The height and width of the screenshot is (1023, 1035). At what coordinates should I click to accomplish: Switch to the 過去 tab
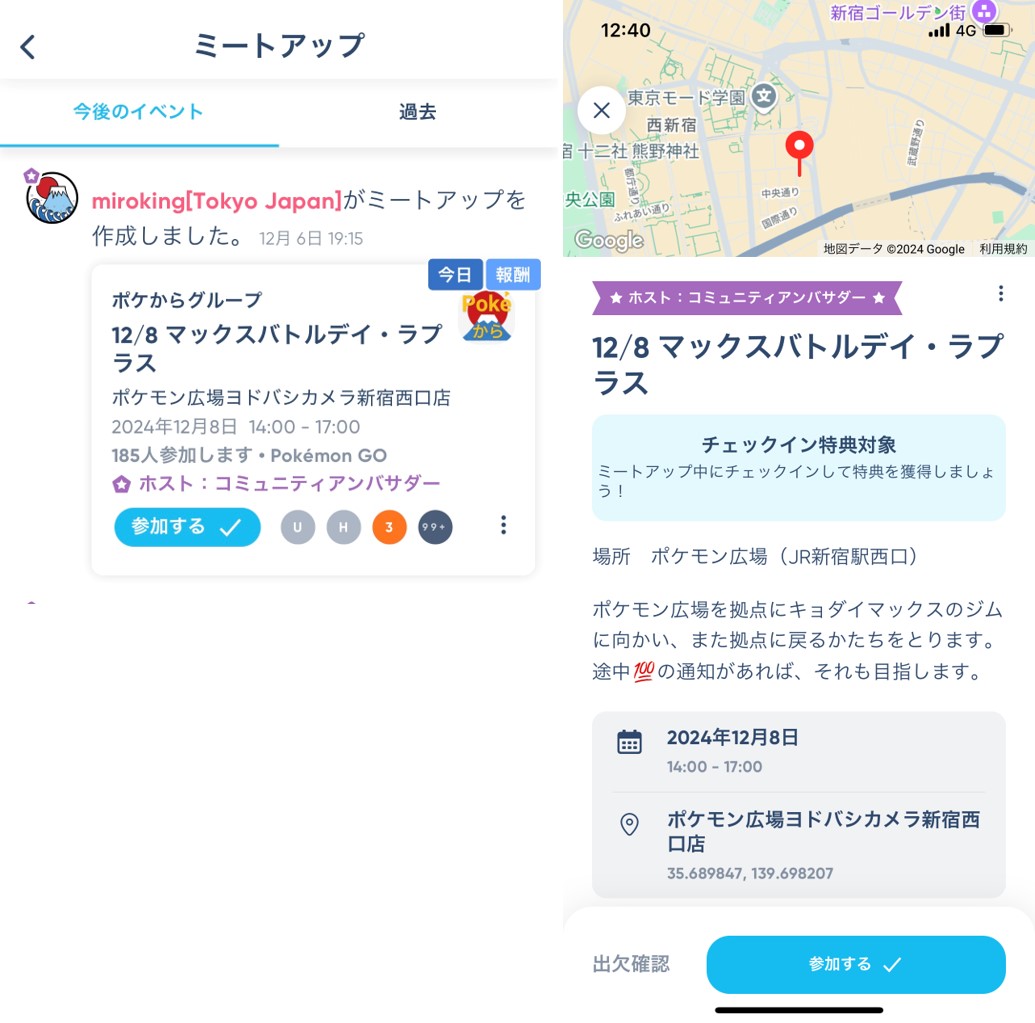[x=417, y=112]
